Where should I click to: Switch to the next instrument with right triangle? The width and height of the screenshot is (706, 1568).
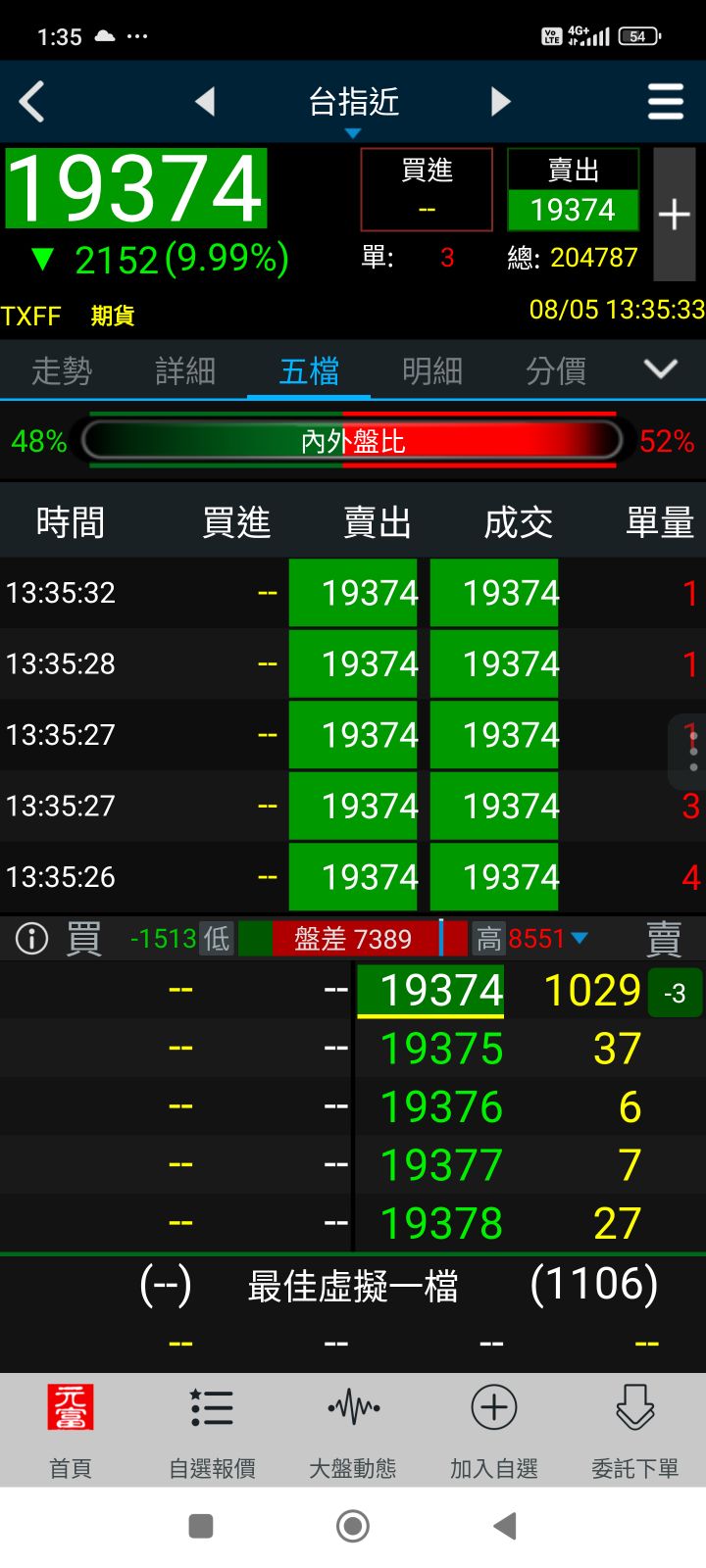[x=501, y=102]
